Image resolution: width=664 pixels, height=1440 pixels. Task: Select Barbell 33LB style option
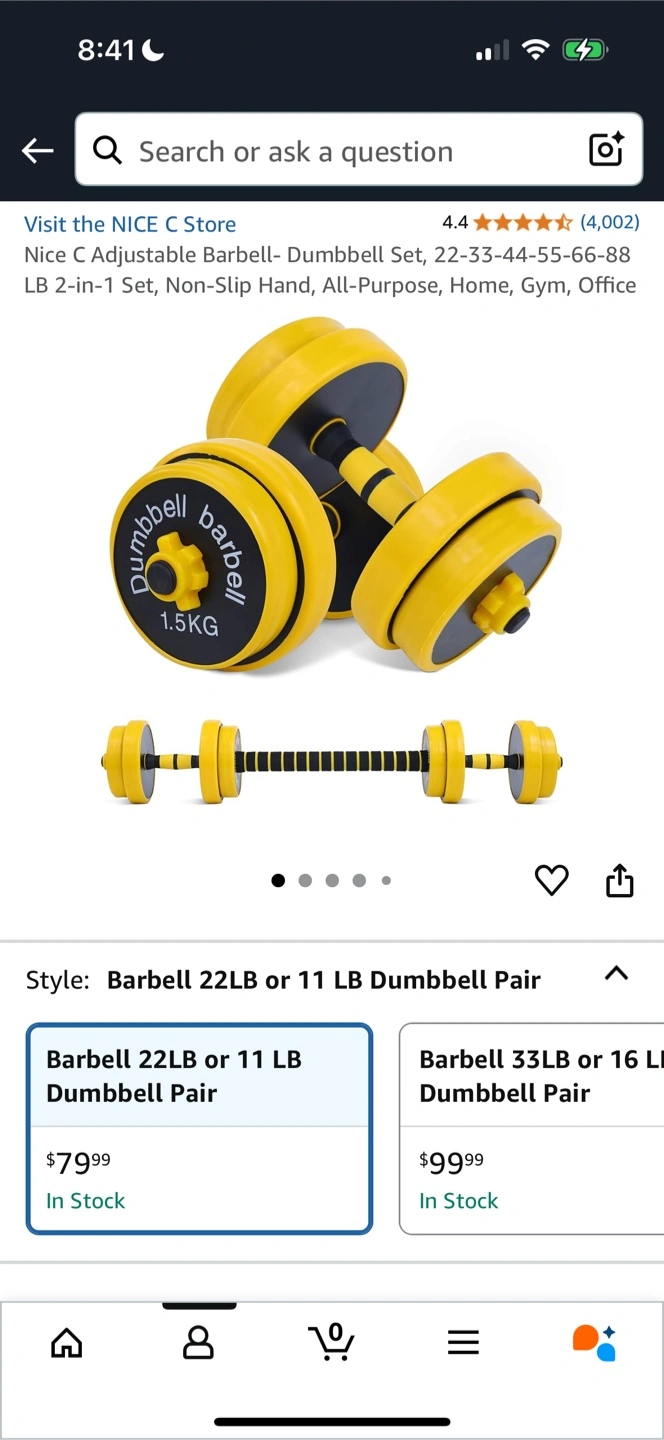coord(531,1129)
